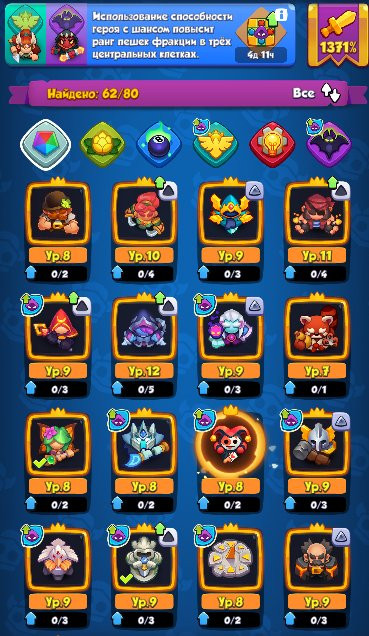Open the Ур.8 hat-wearing brawler card
This screenshot has width=369, height=636.
pos(58,232)
